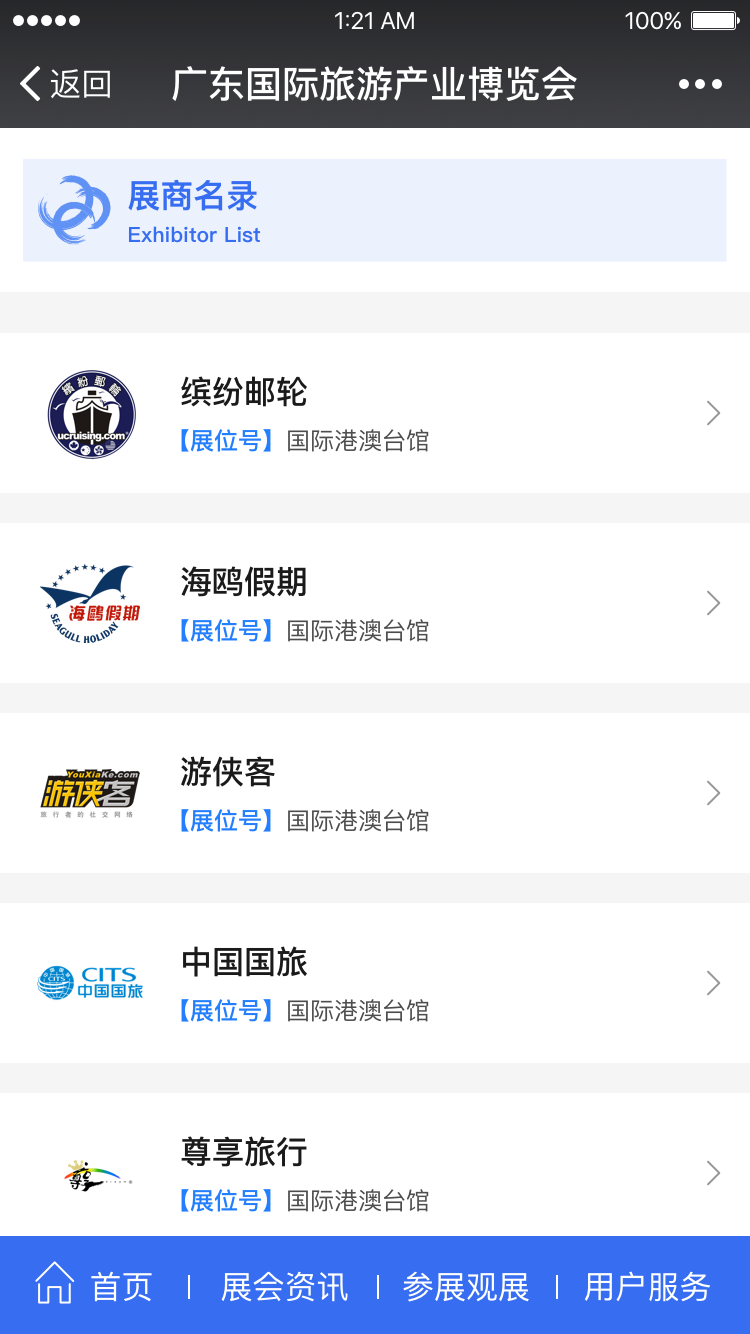Screen dimensions: 750x1334
Task: Open the 海鸥假期 exhibitor entry
Action: 375,603
